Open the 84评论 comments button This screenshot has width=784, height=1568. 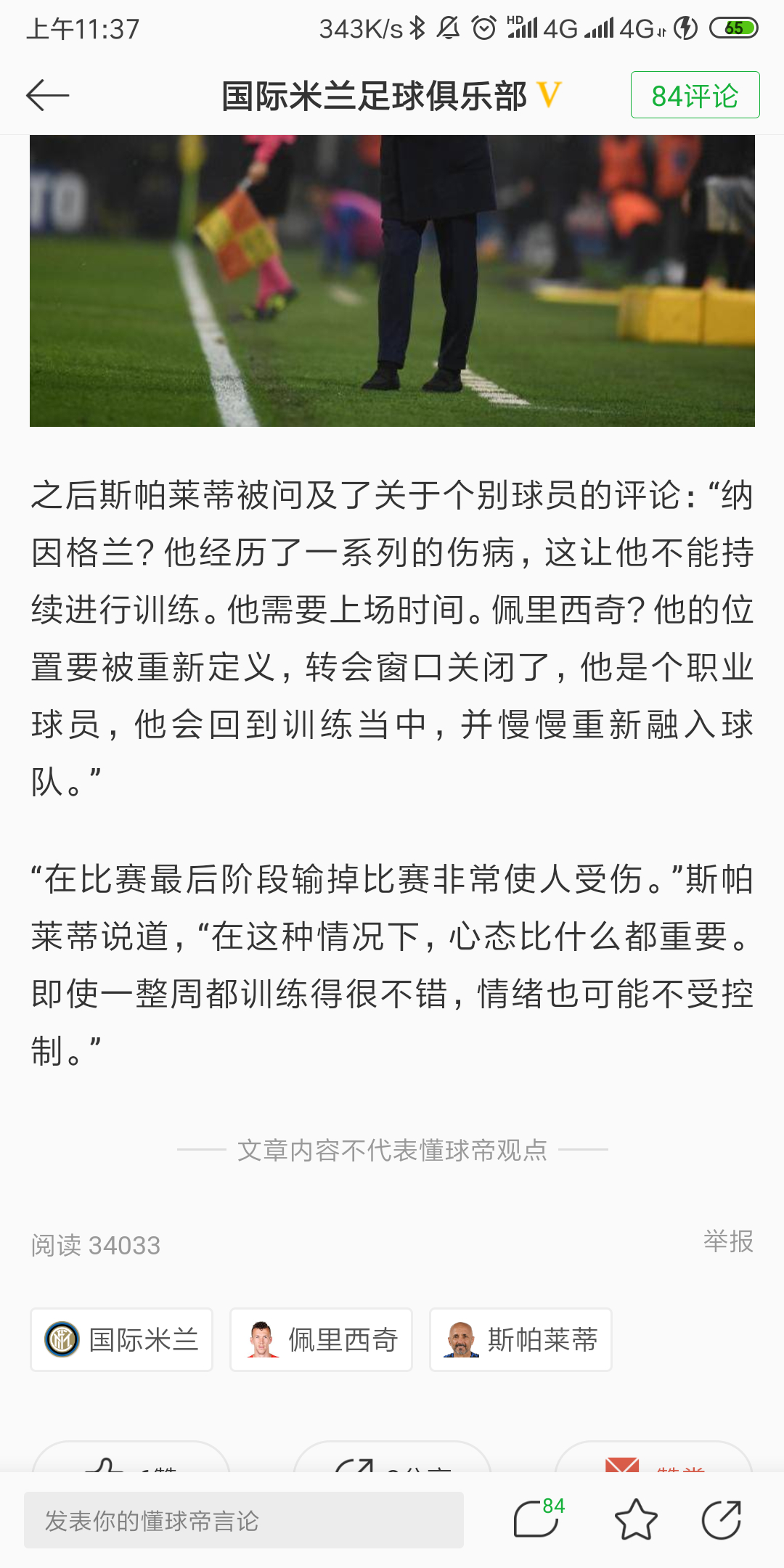[695, 95]
